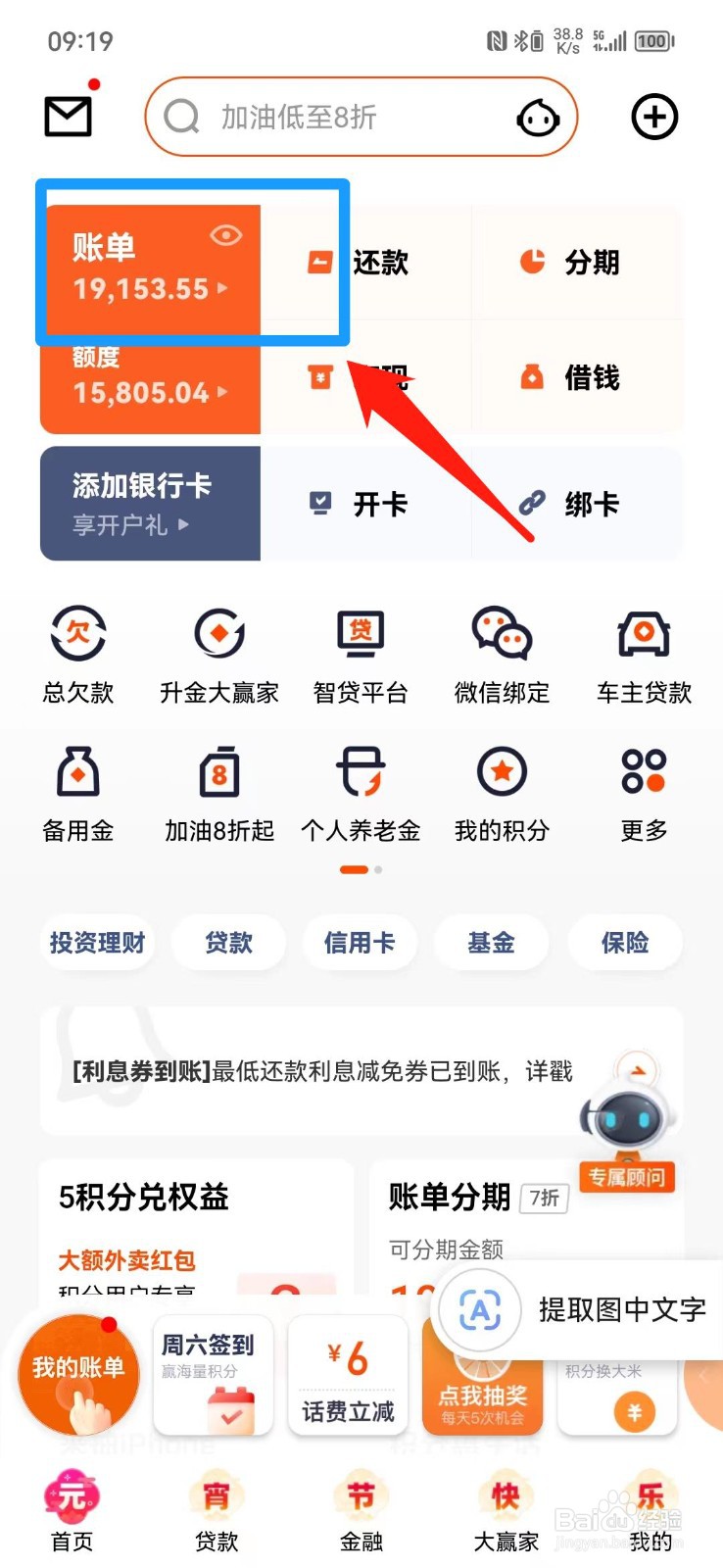The height and width of the screenshot is (1568, 723).
Task: Tap the plus icon in top right corner
Action: [653, 116]
